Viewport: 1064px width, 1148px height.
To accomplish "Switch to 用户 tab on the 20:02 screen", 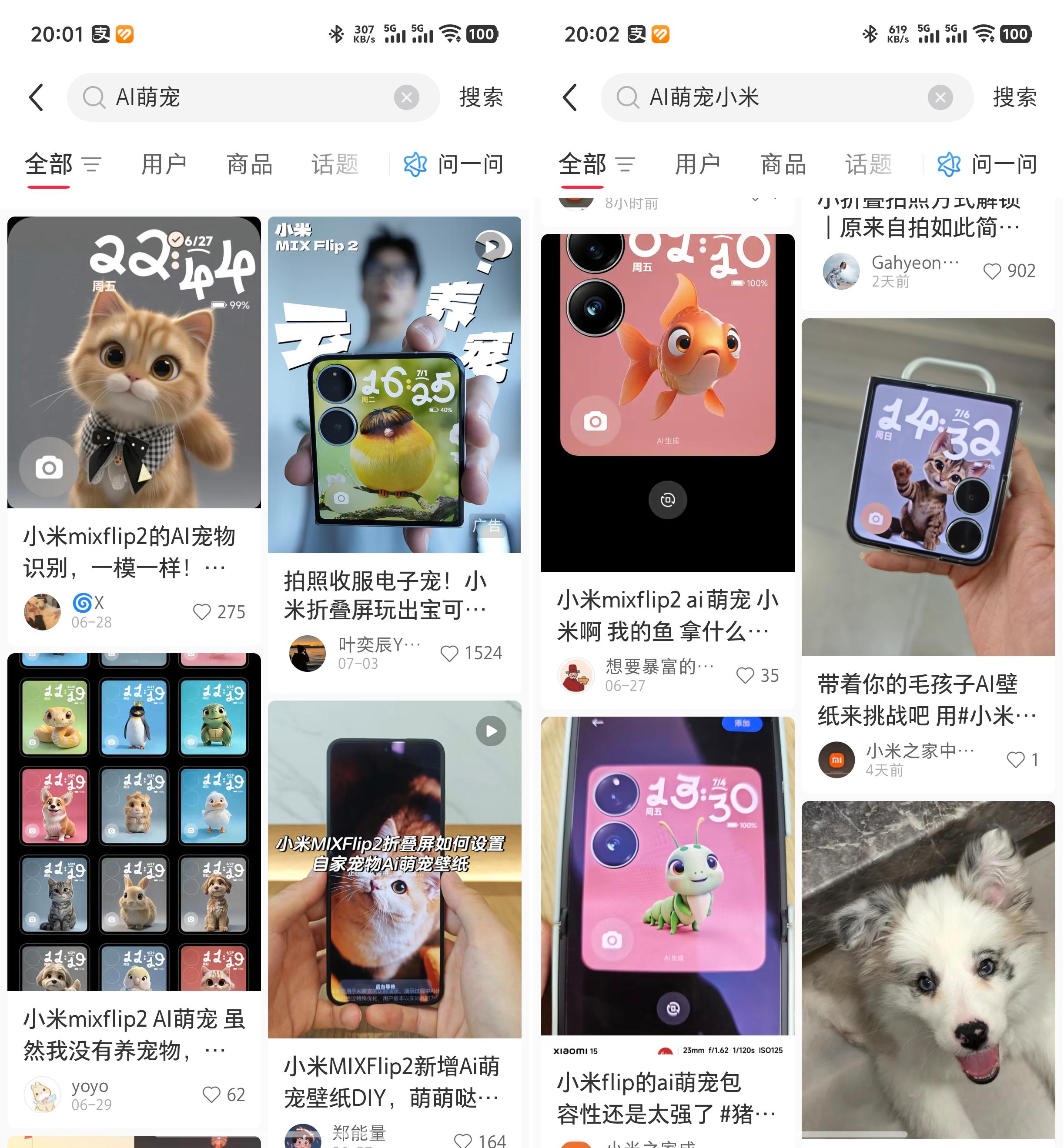I will (x=697, y=164).
